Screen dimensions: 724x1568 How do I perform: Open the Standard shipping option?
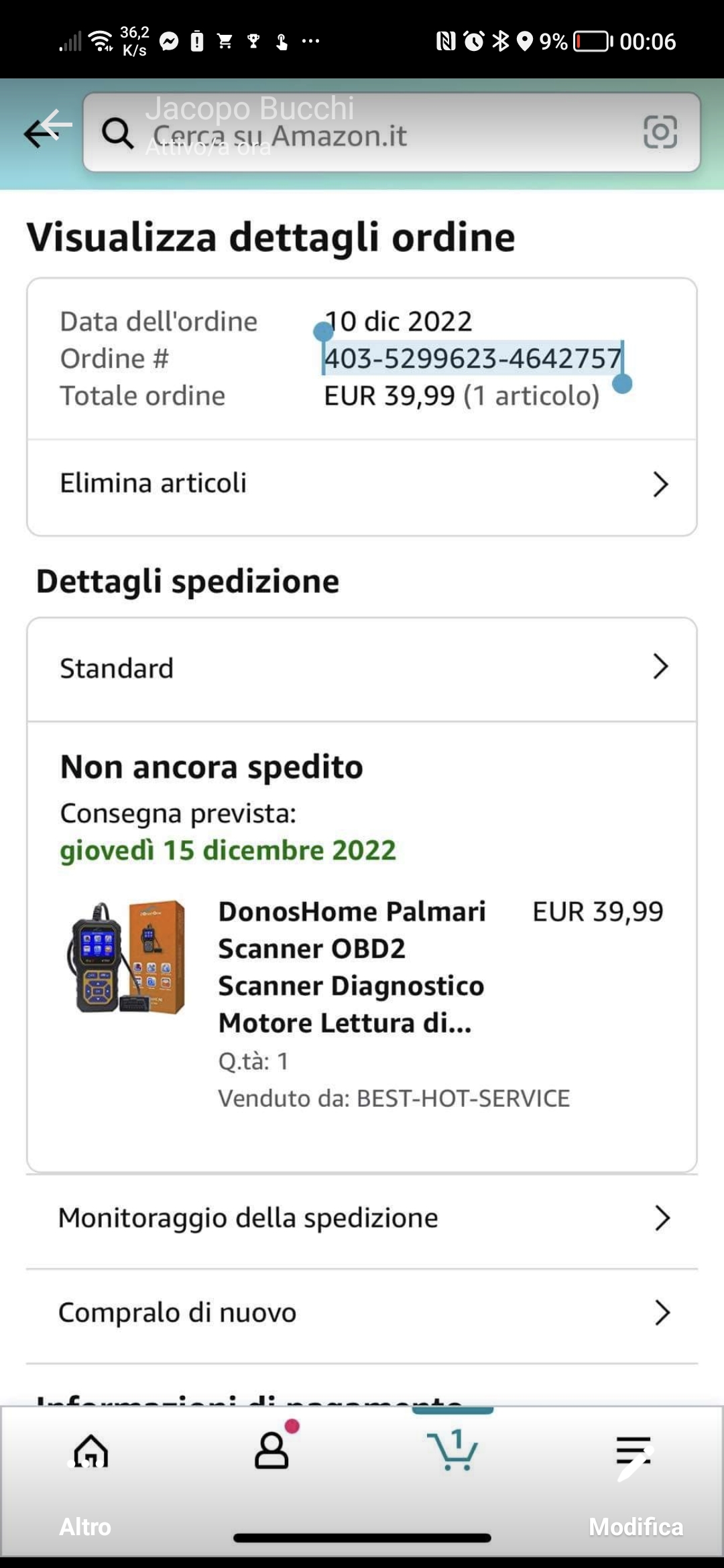coord(362,668)
